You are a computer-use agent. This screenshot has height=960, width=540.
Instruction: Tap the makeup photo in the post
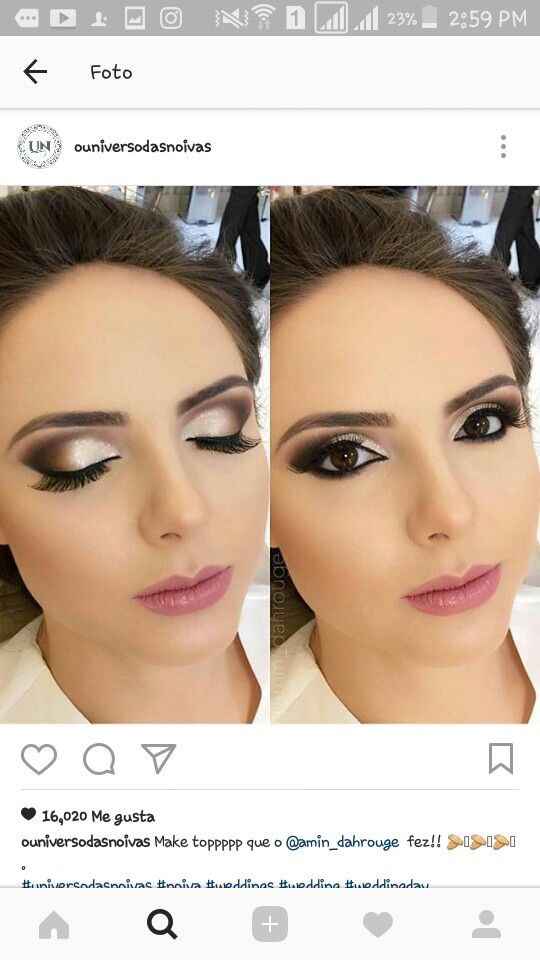270,454
